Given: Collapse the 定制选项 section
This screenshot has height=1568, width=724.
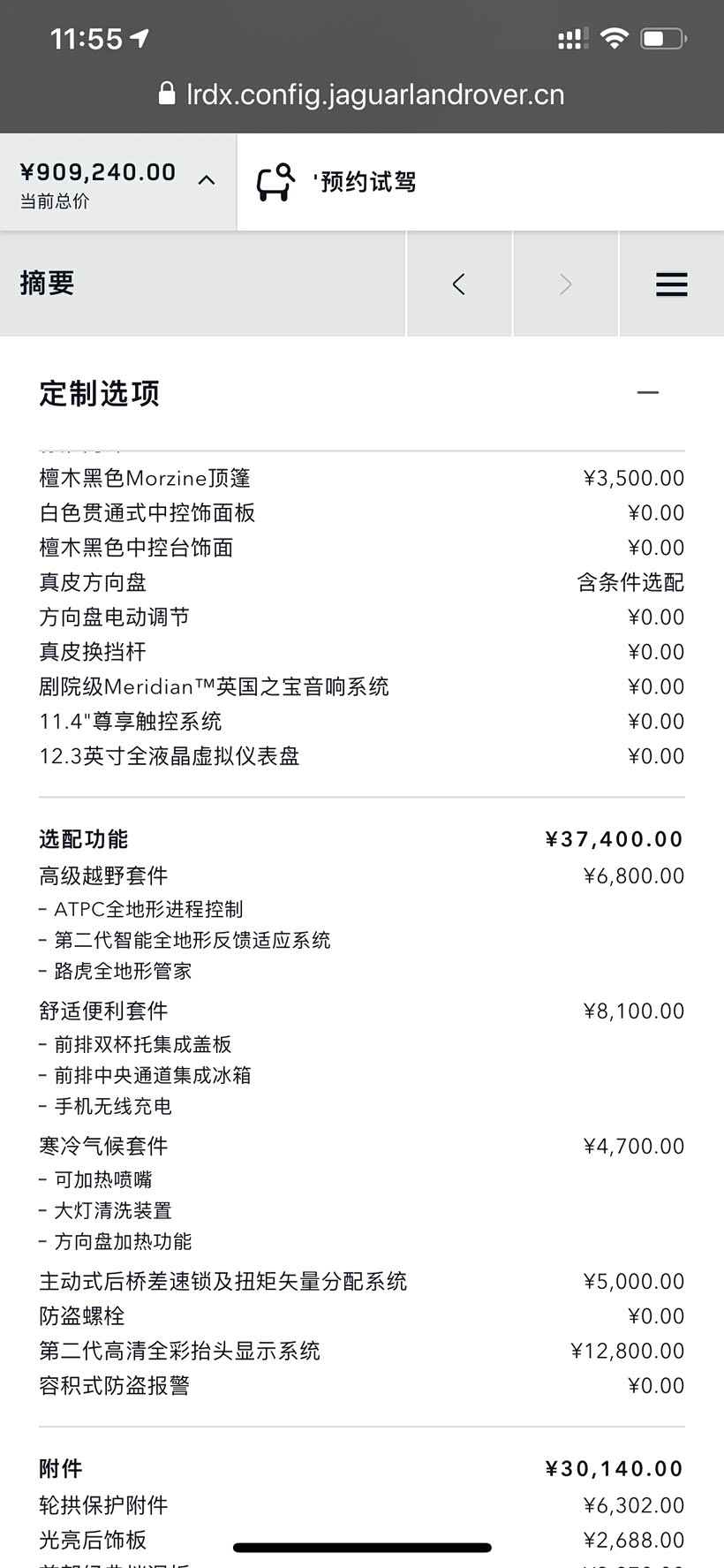Looking at the screenshot, I should pyautogui.click(x=648, y=393).
